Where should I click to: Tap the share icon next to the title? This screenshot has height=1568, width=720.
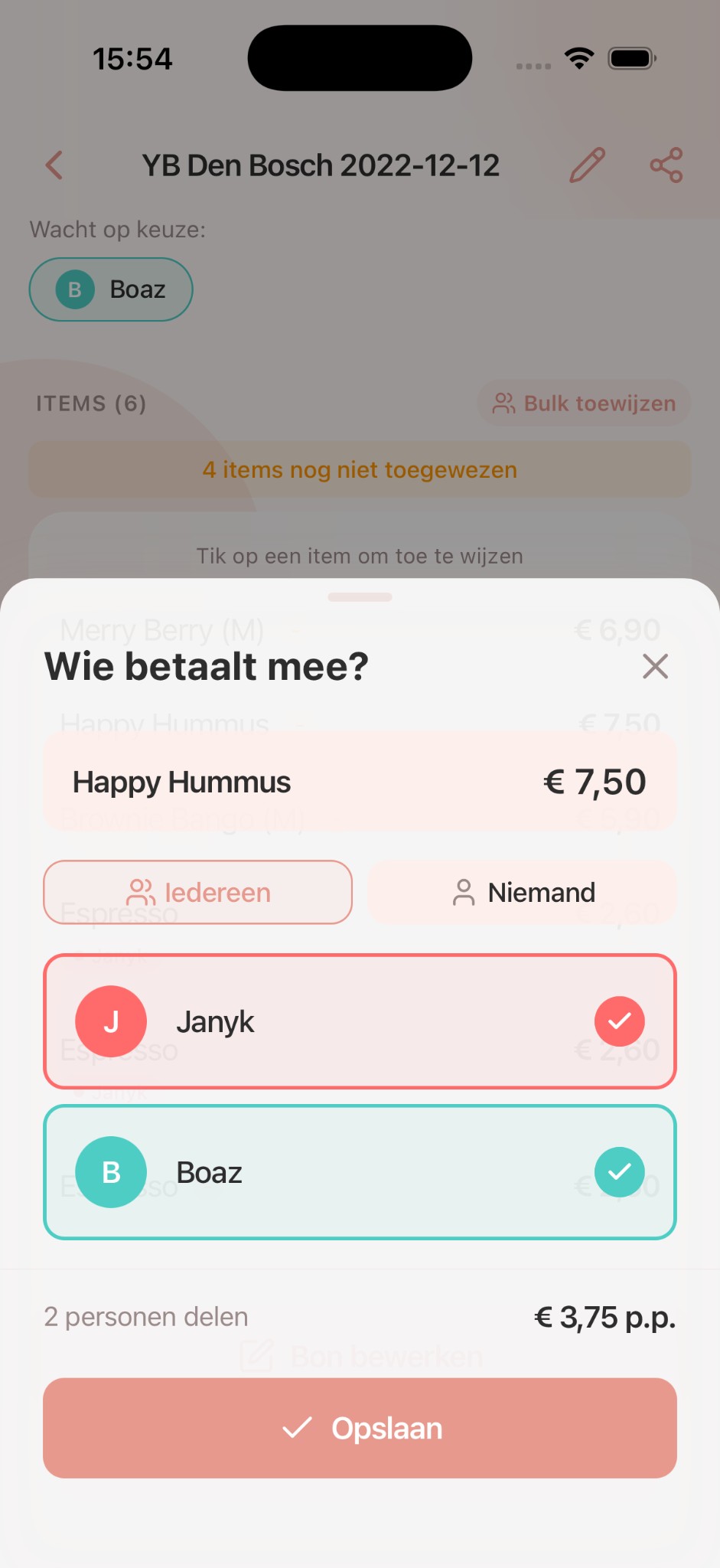point(665,165)
